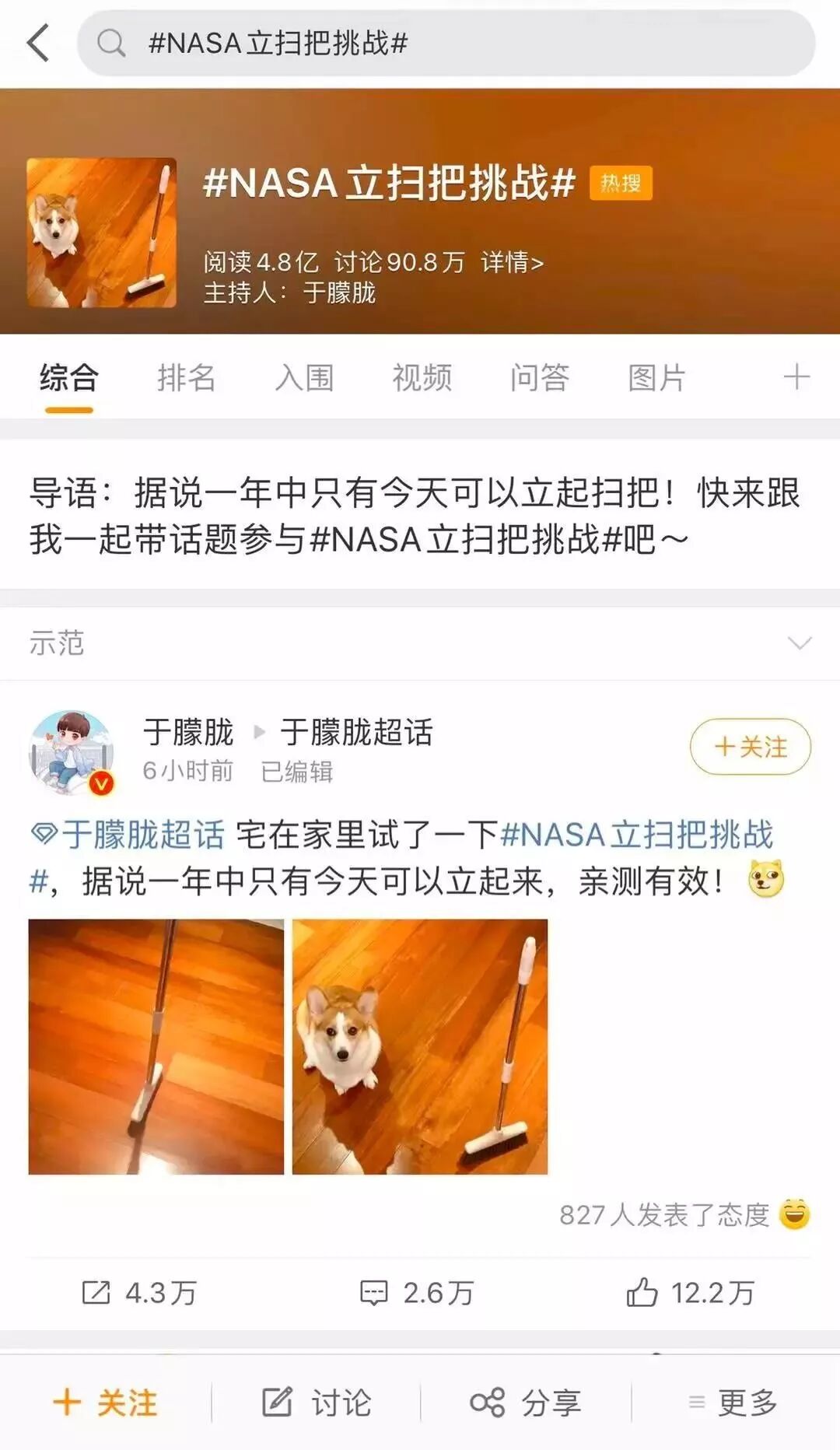Tap the search field with #NASA立扫把挑战#
The image size is (840, 1450).
click(x=446, y=44)
